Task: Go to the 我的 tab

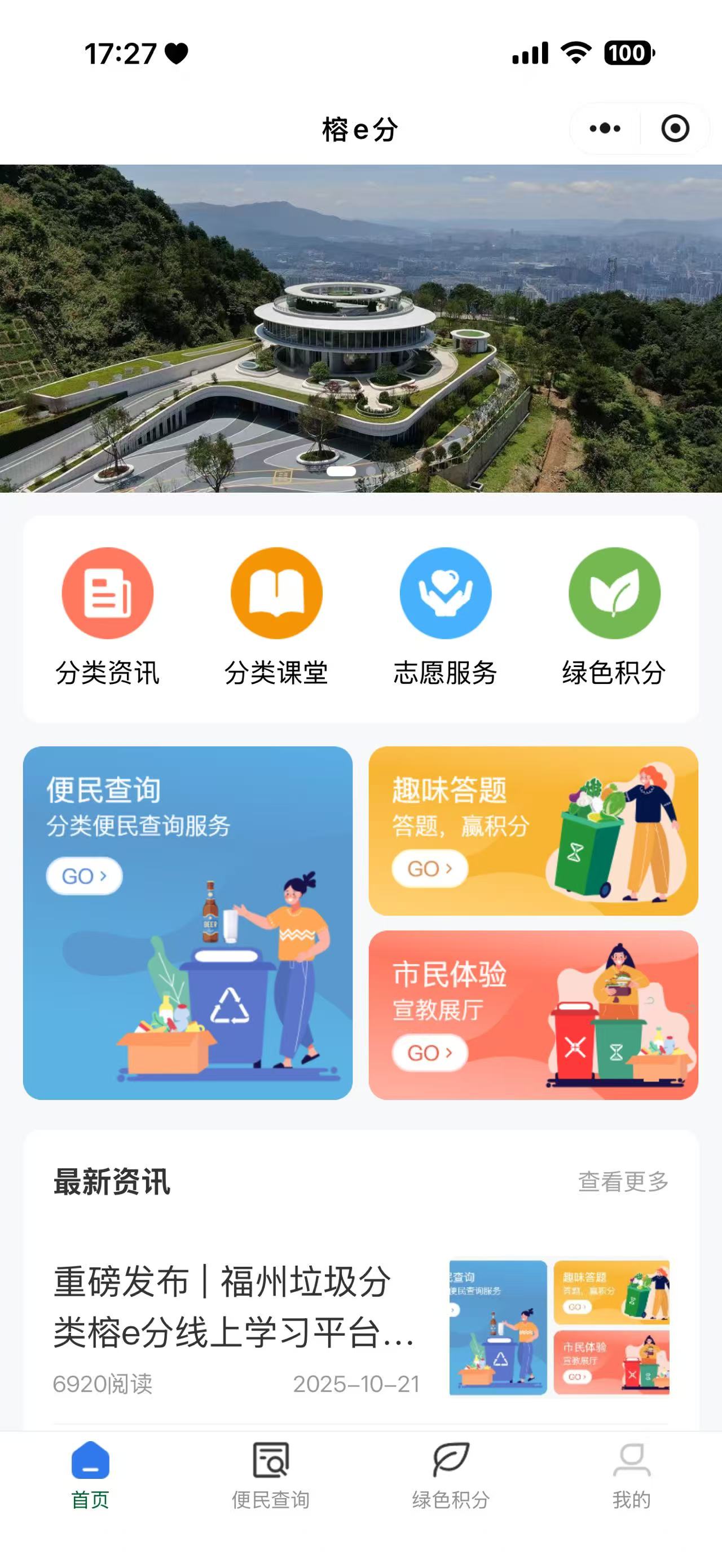Action: pos(631,1474)
